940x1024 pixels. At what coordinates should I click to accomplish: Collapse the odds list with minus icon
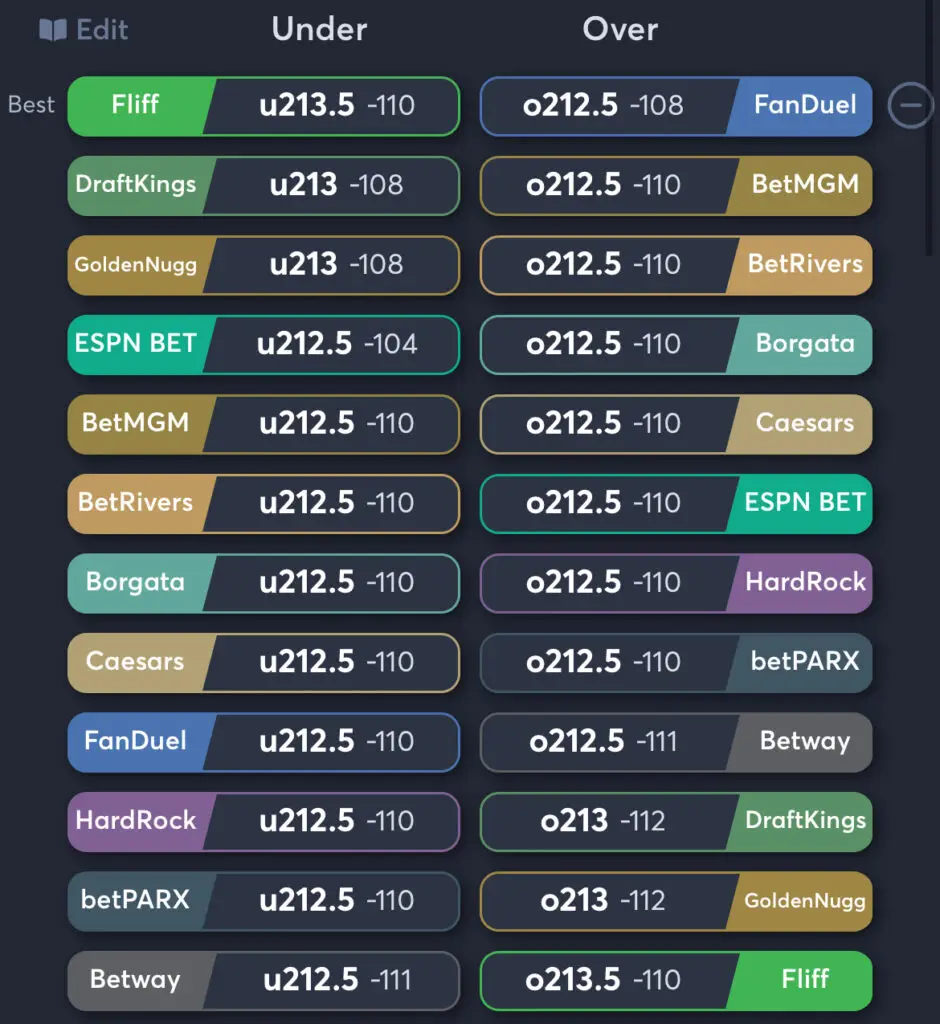(910, 105)
